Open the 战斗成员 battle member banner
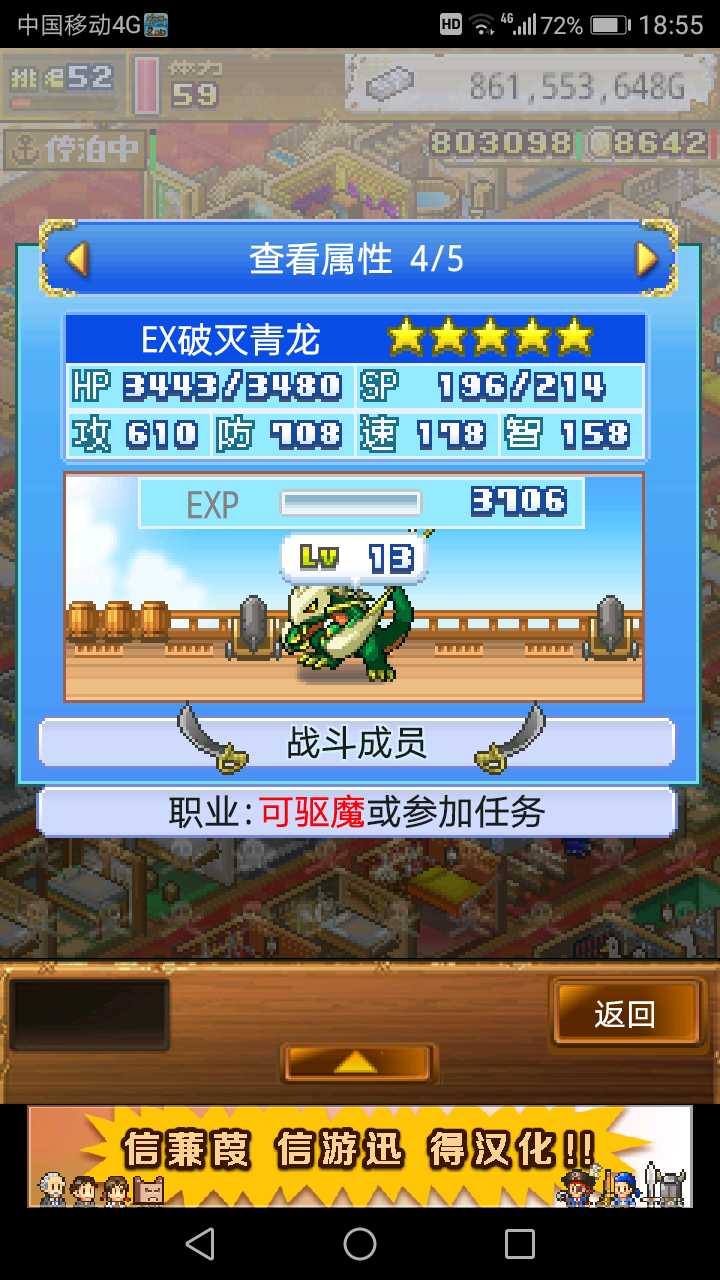 (357, 743)
